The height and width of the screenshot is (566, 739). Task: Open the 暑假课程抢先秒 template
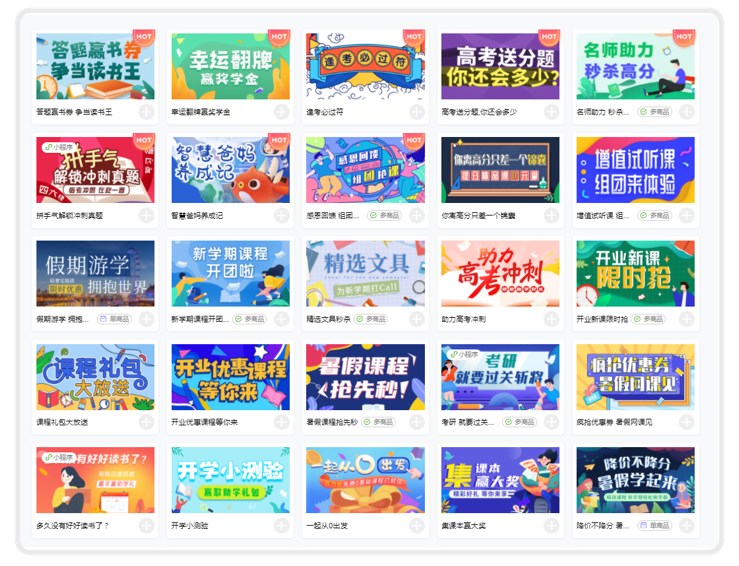pyautogui.click(x=365, y=377)
